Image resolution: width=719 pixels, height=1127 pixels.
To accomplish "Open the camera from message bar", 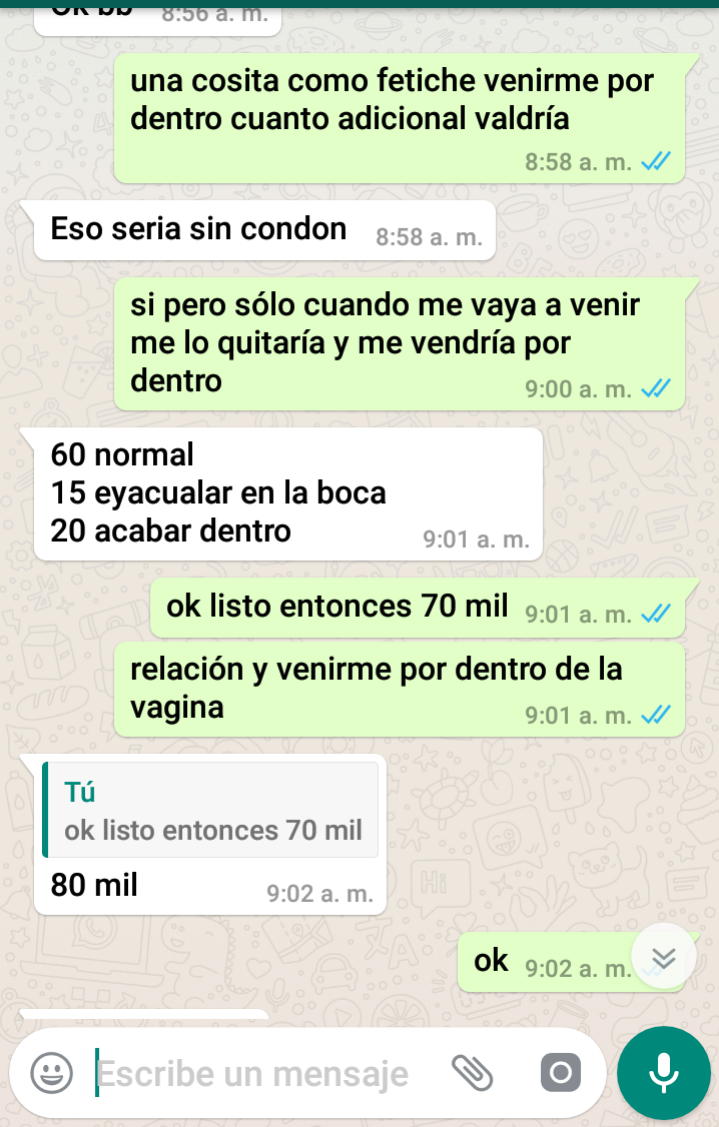I will click(x=559, y=1074).
